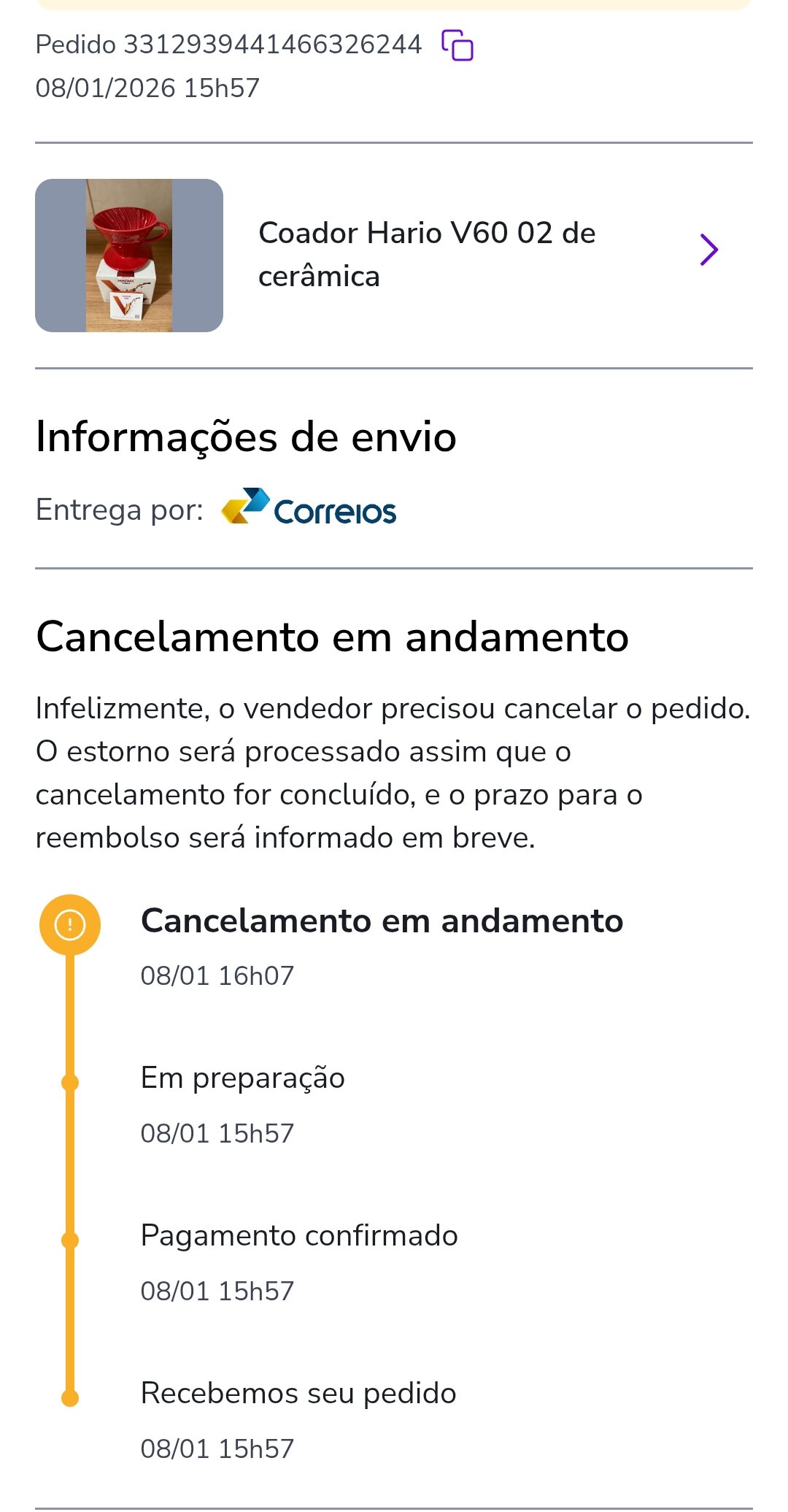The width and height of the screenshot is (788, 1512).
Task: Copy the order number
Action: (x=457, y=45)
